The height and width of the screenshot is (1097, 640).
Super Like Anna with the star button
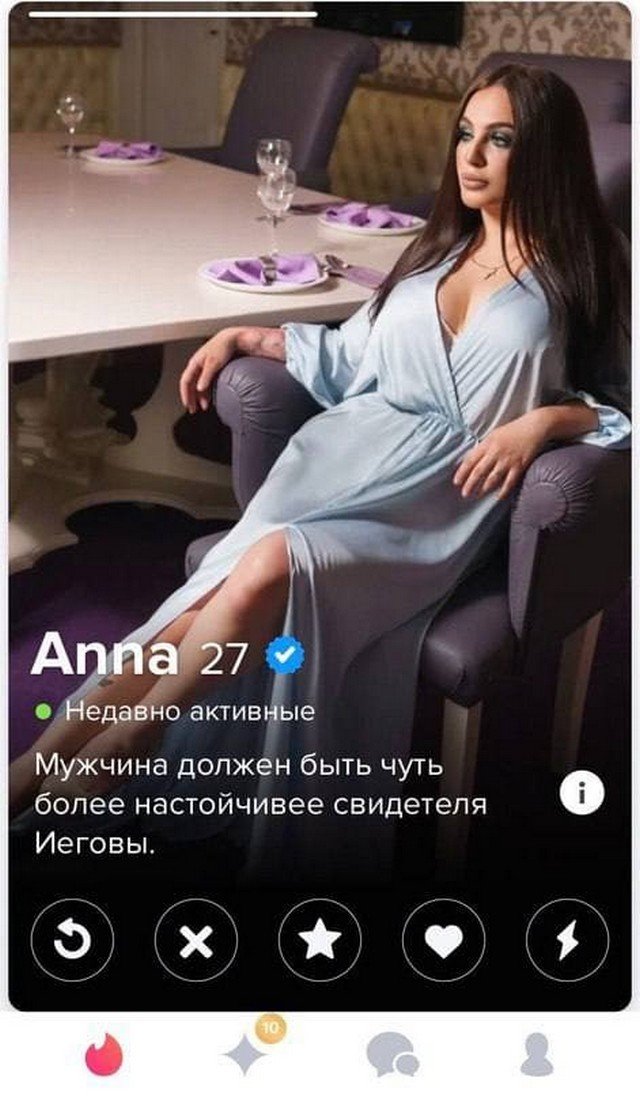coord(320,939)
